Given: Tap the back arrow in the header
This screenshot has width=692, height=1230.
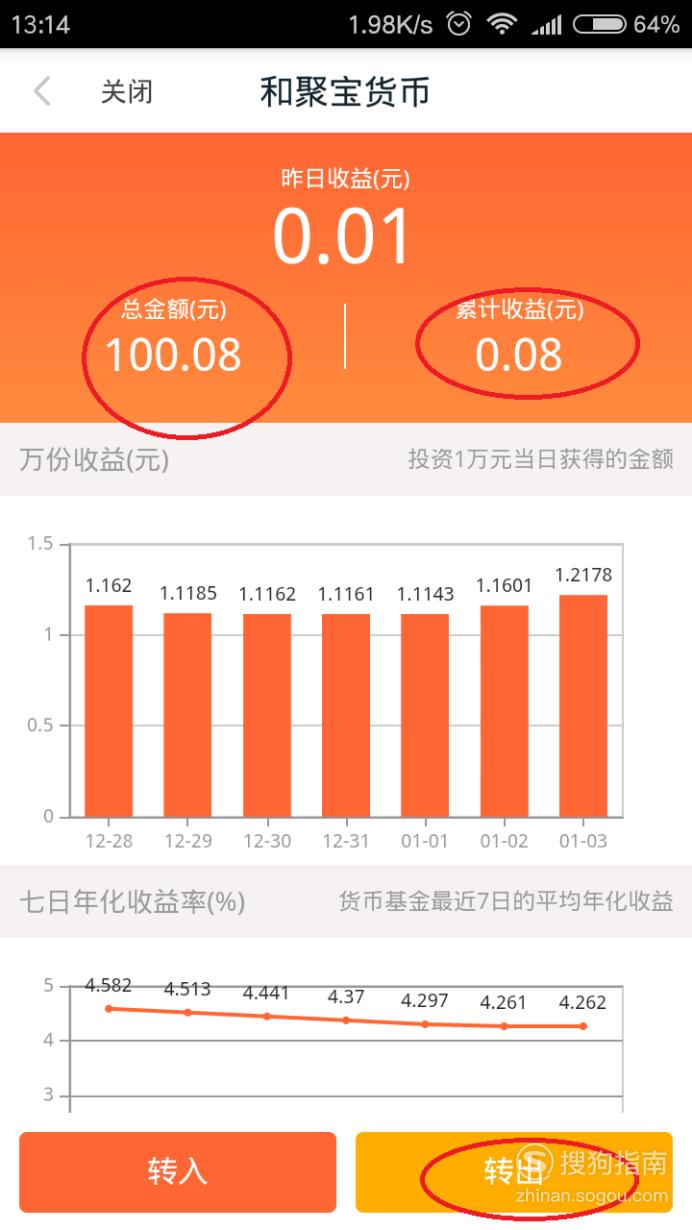Looking at the screenshot, I should coord(42,92).
